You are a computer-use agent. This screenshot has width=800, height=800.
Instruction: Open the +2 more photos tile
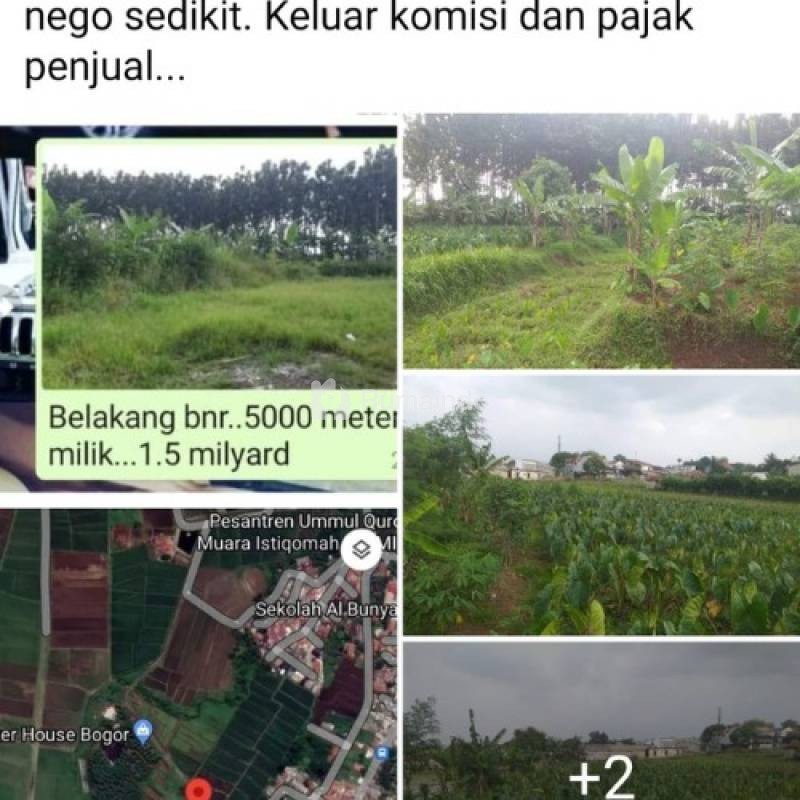click(601, 722)
